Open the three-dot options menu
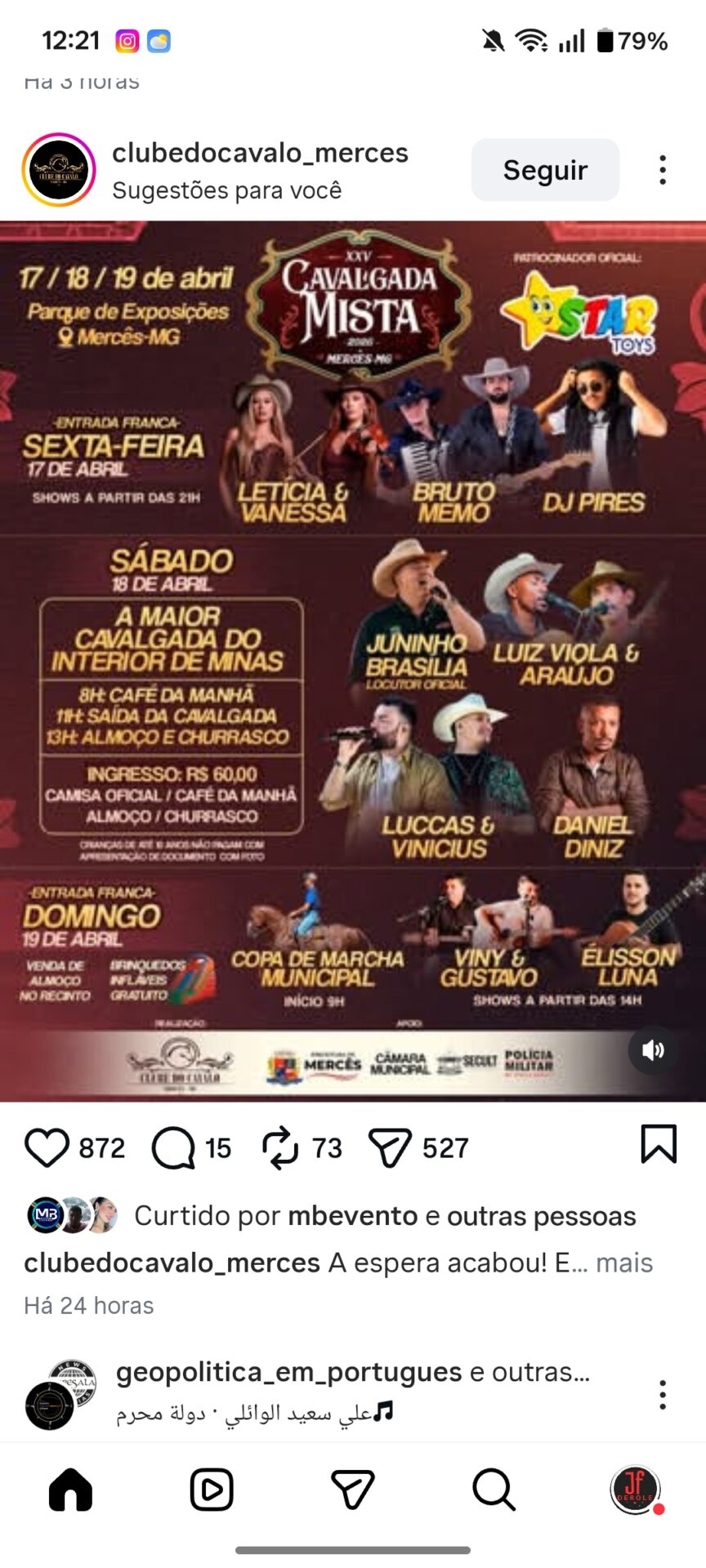The image size is (706, 1568). coord(664,169)
